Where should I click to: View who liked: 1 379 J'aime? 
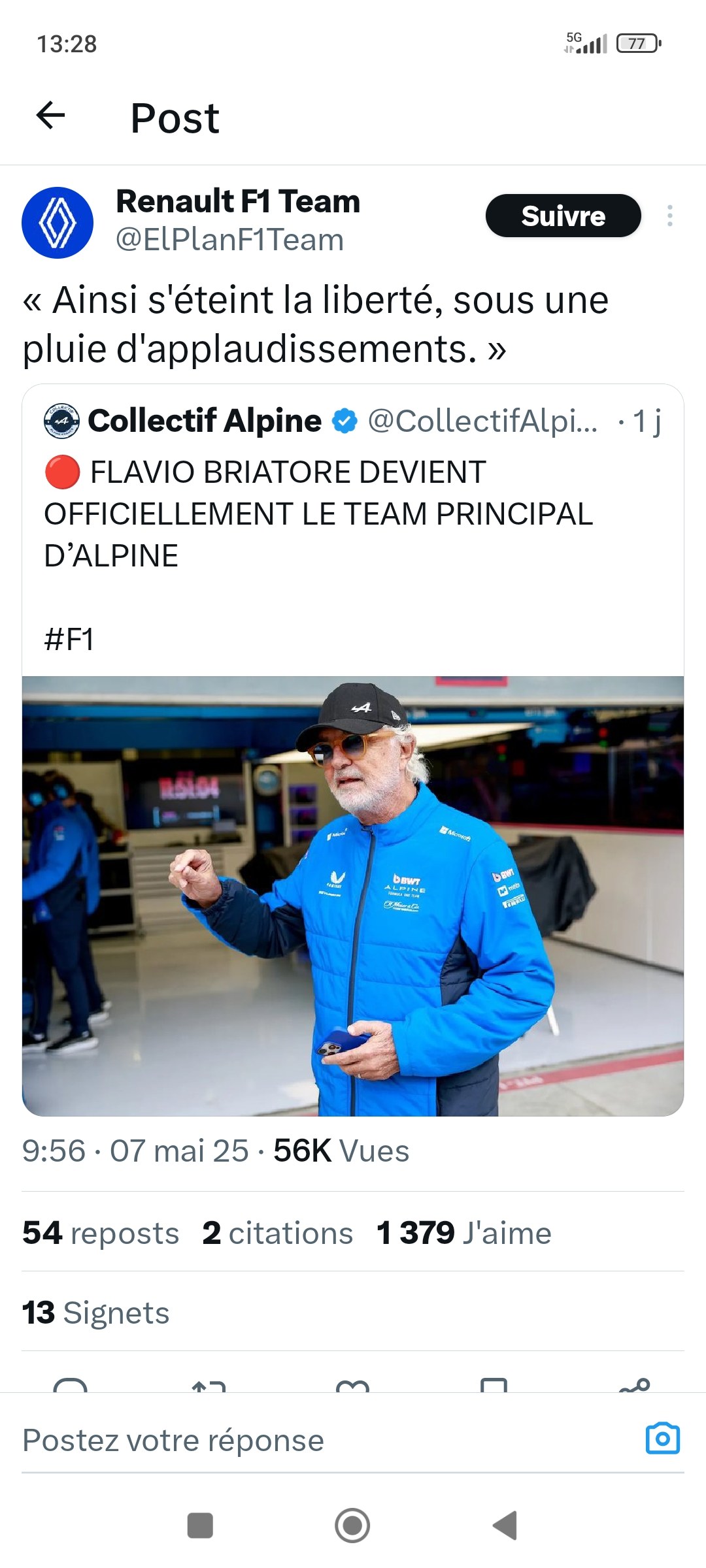[464, 1233]
